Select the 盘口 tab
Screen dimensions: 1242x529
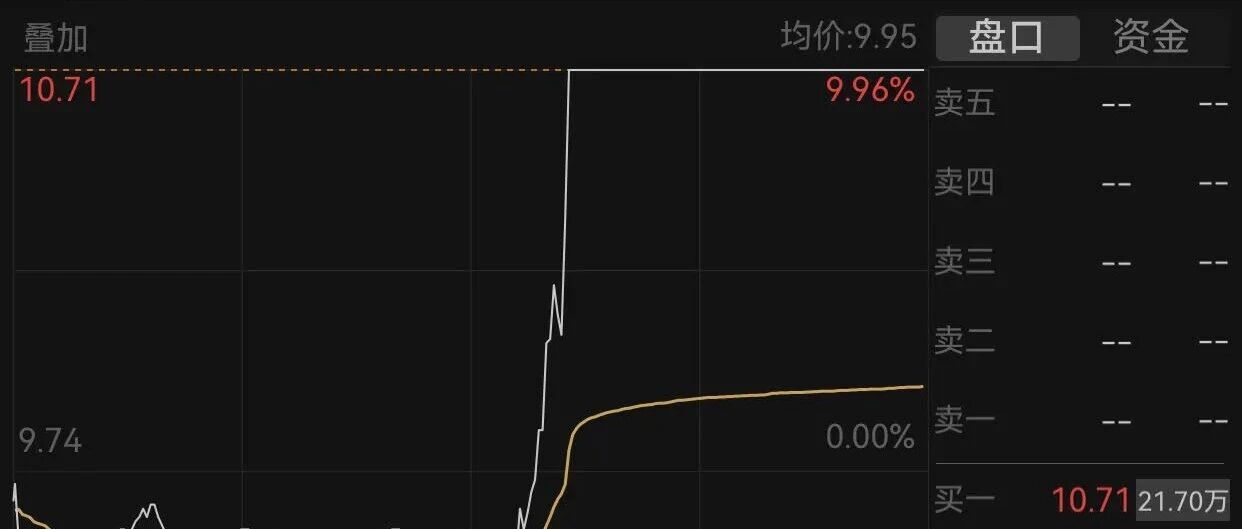(1007, 38)
